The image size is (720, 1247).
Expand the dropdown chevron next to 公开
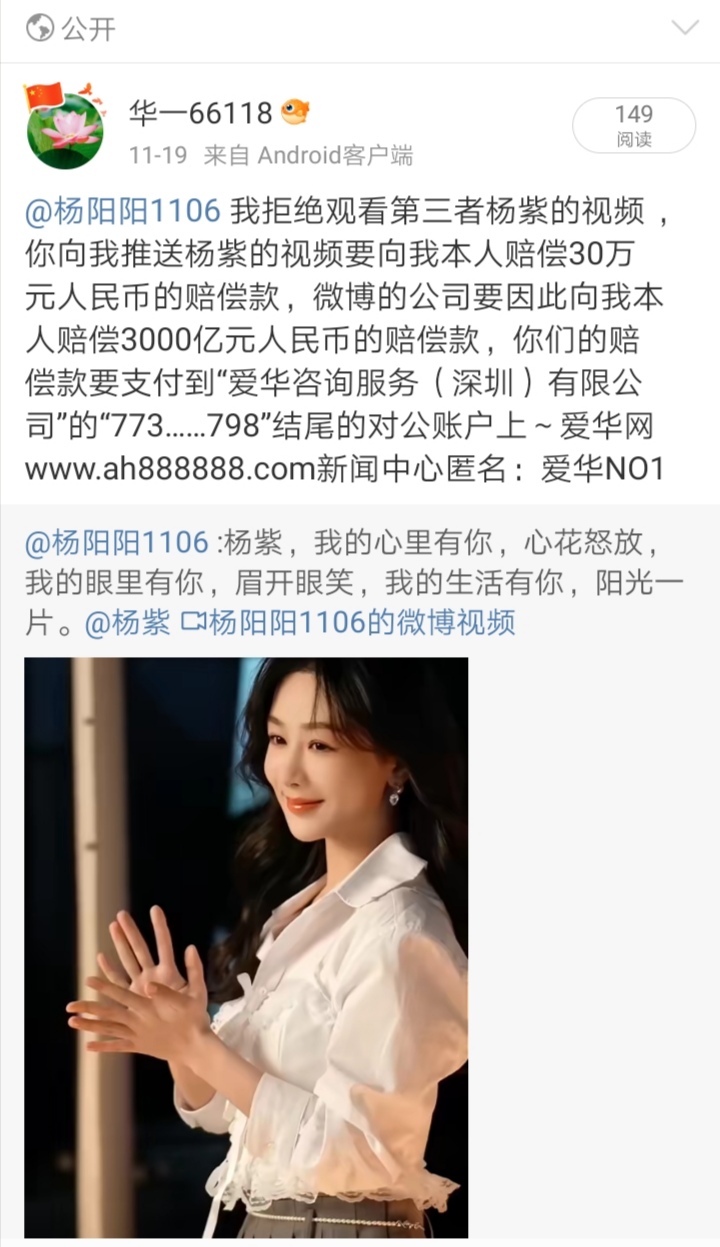pyautogui.click(x=685, y=27)
